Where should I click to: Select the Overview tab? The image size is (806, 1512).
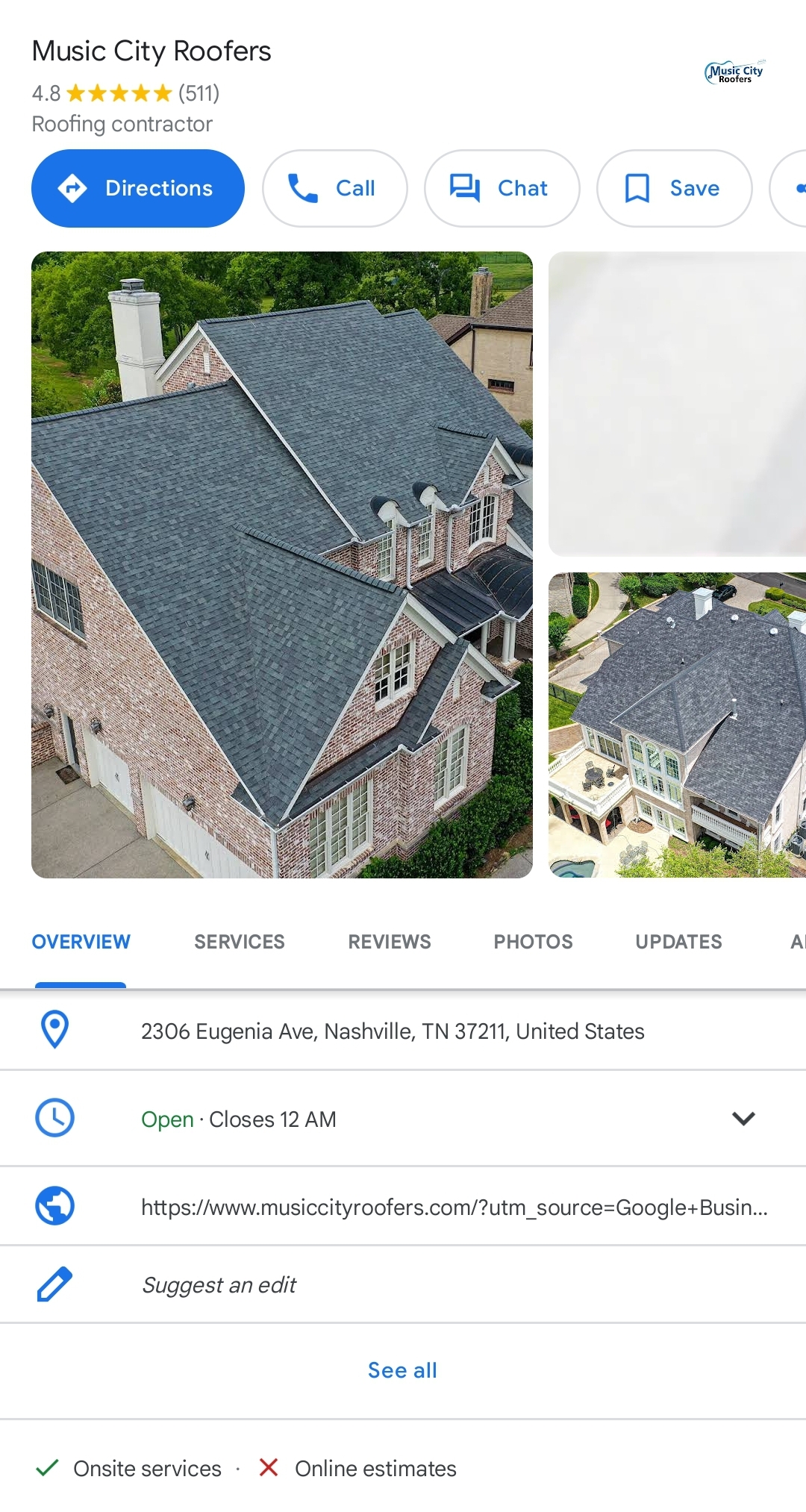pyautogui.click(x=81, y=942)
